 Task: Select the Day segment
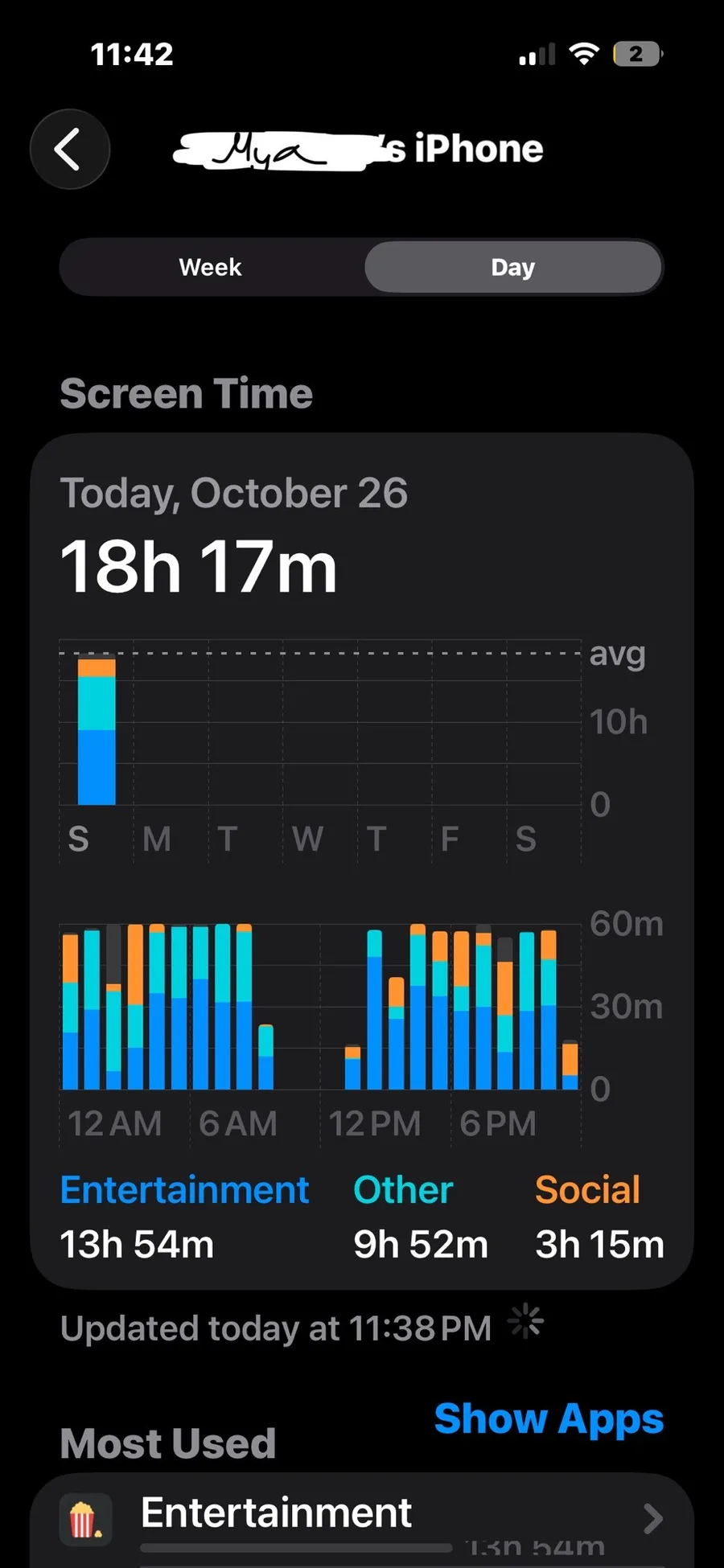pyautogui.click(x=513, y=267)
